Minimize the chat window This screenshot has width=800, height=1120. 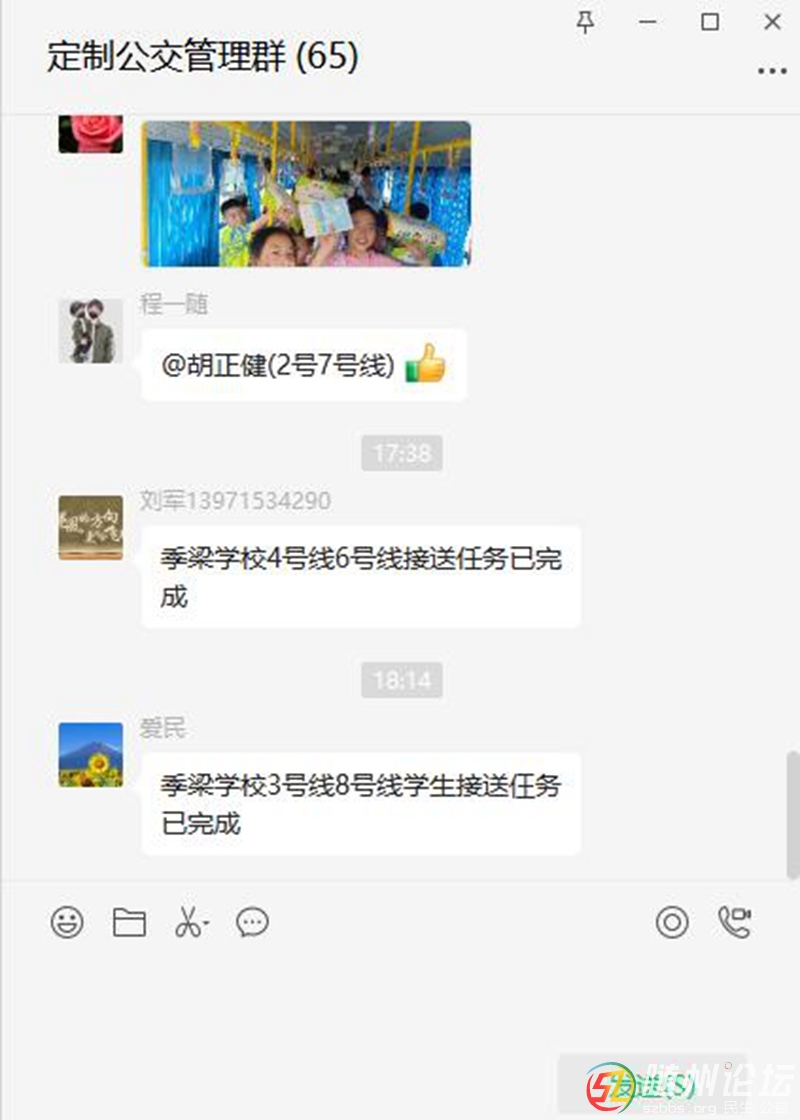648,23
